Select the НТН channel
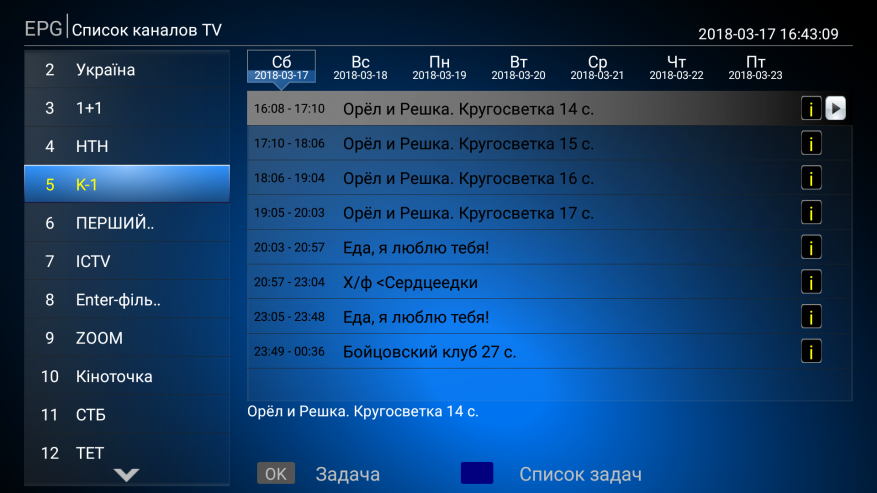 [127, 146]
